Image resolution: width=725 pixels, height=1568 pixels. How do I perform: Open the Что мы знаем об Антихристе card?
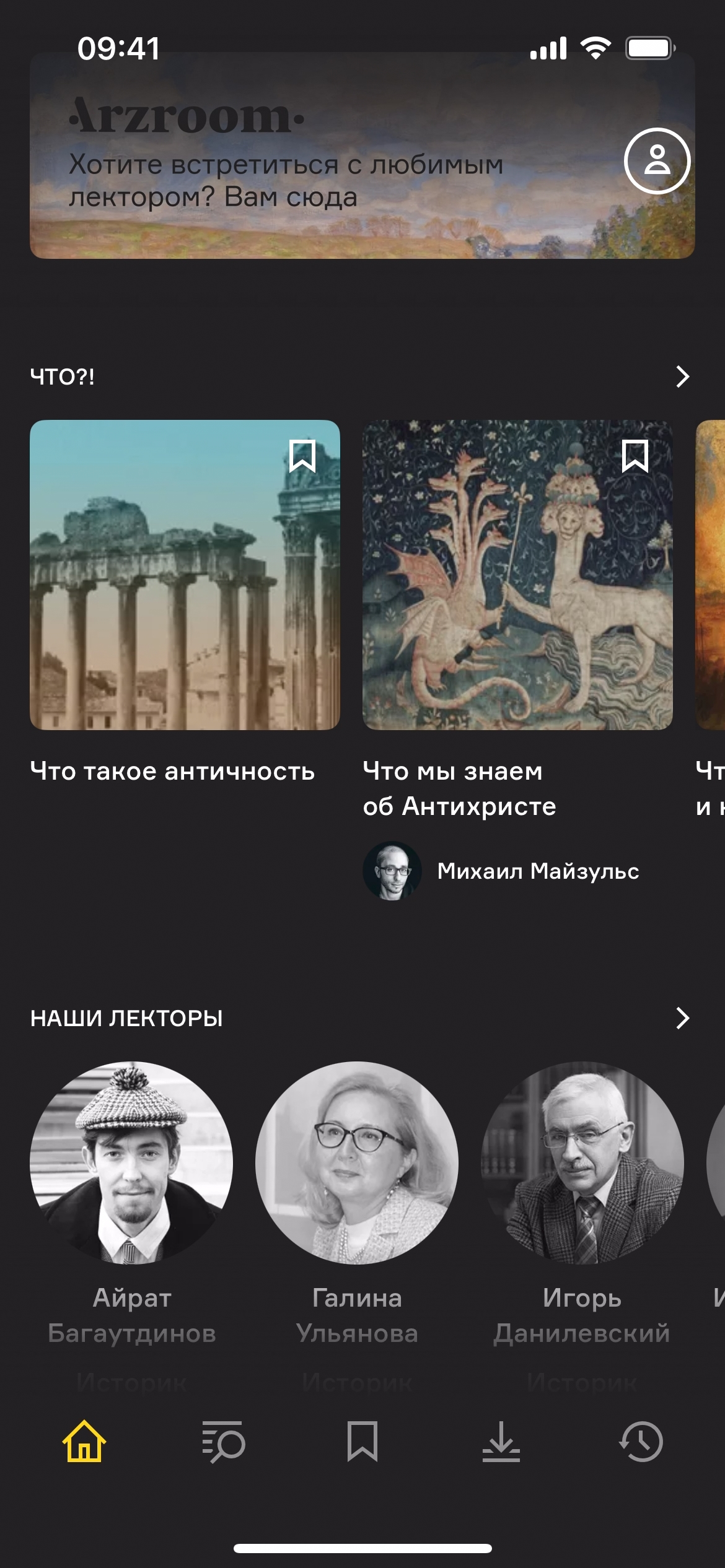pos(517,575)
